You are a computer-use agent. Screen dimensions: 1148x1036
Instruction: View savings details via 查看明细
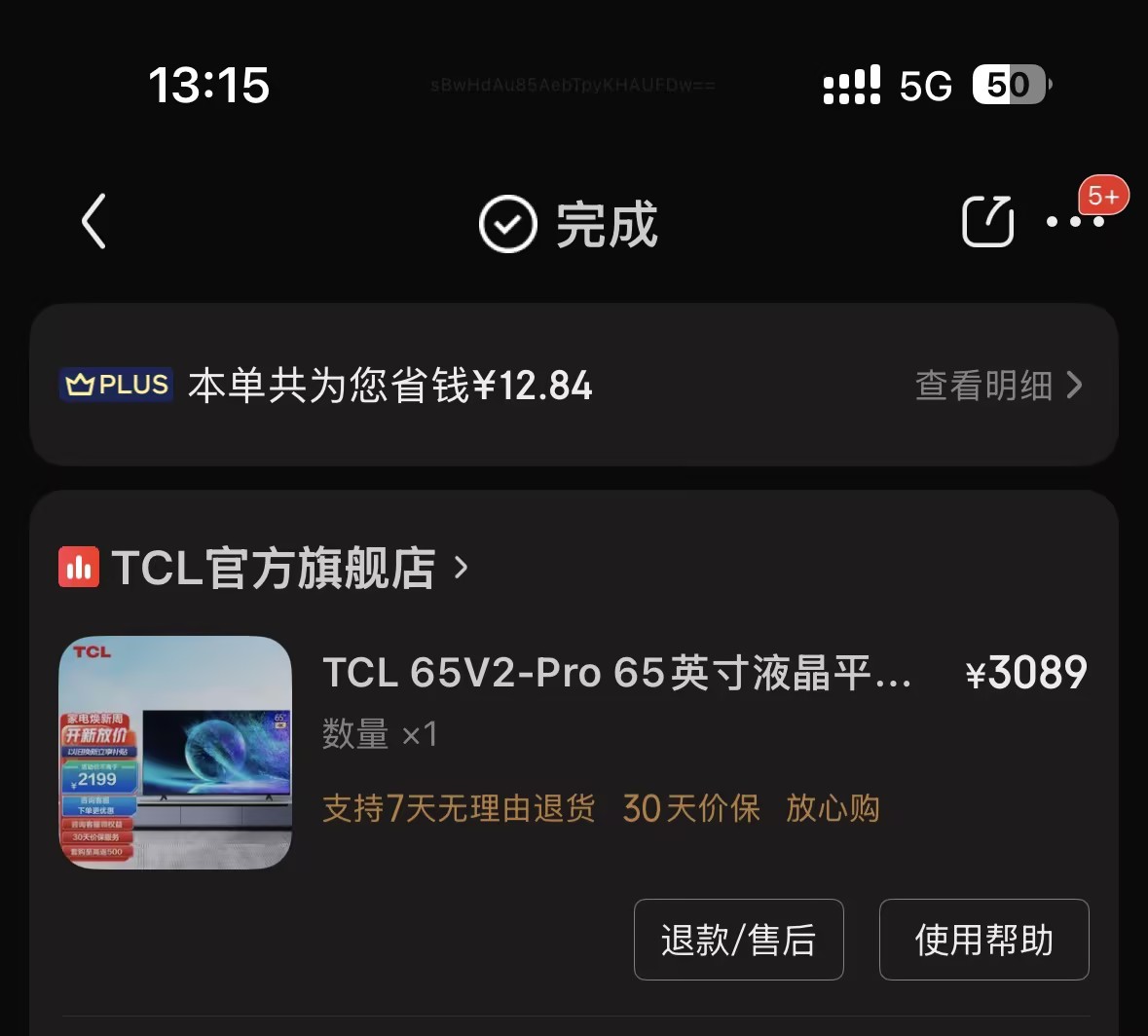point(998,386)
